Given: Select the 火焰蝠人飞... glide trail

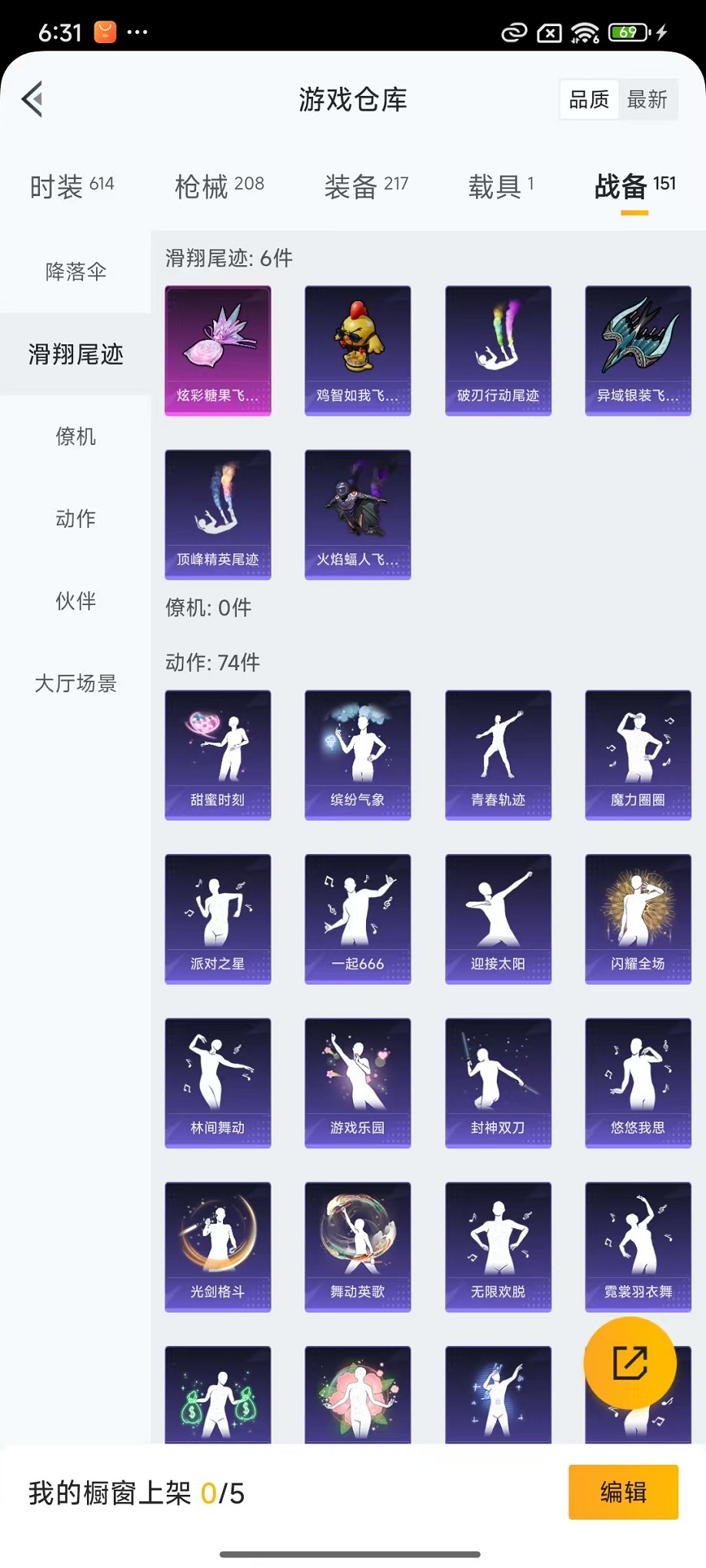Looking at the screenshot, I should (x=358, y=513).
